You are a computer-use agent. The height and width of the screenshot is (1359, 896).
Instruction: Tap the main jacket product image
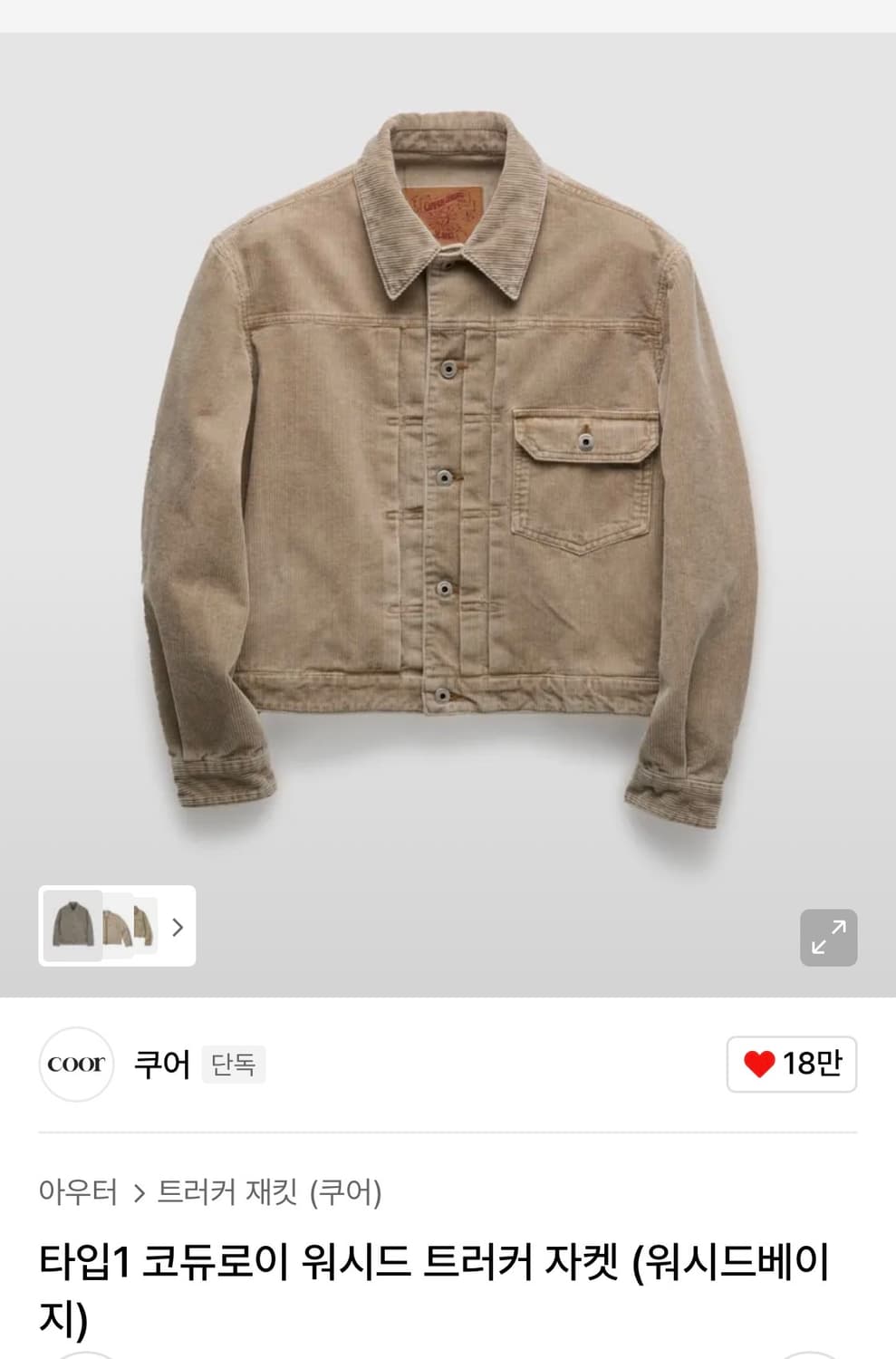coord(448,453)
